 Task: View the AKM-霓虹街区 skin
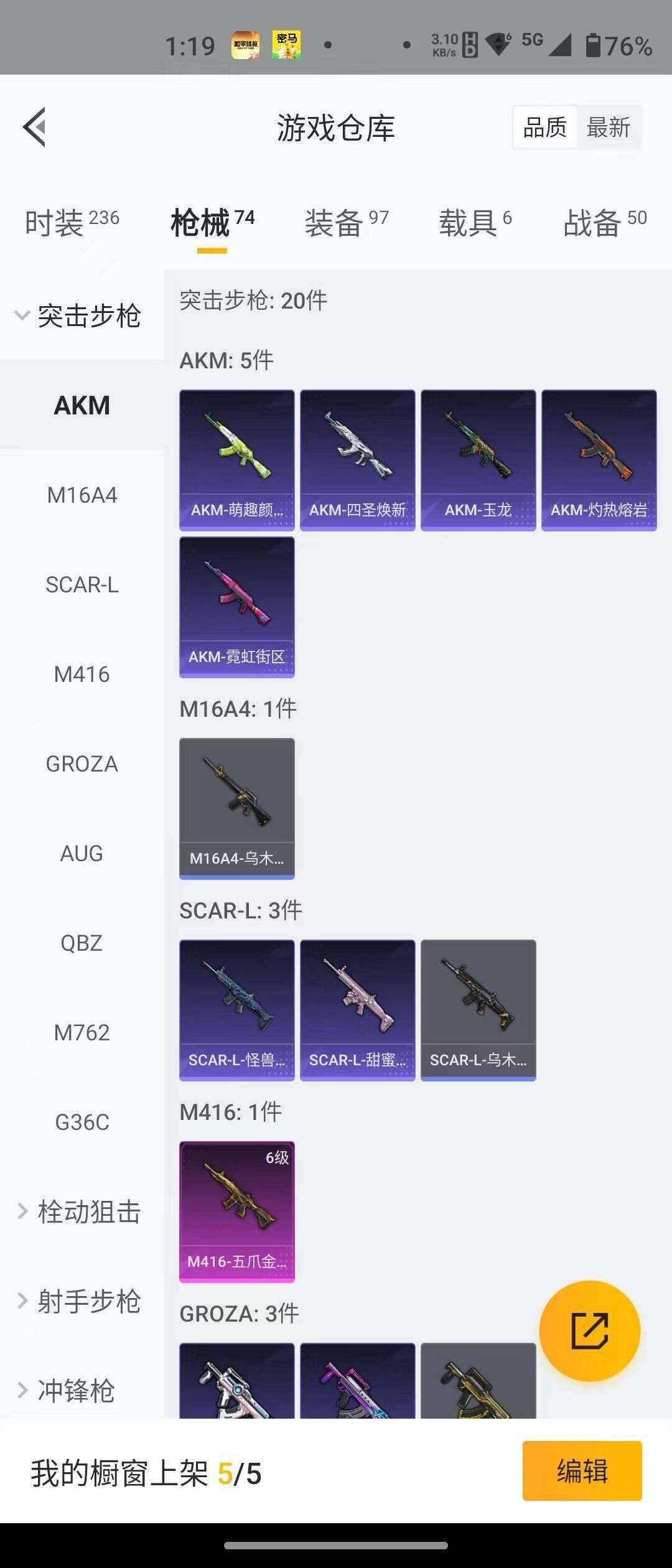236,607
